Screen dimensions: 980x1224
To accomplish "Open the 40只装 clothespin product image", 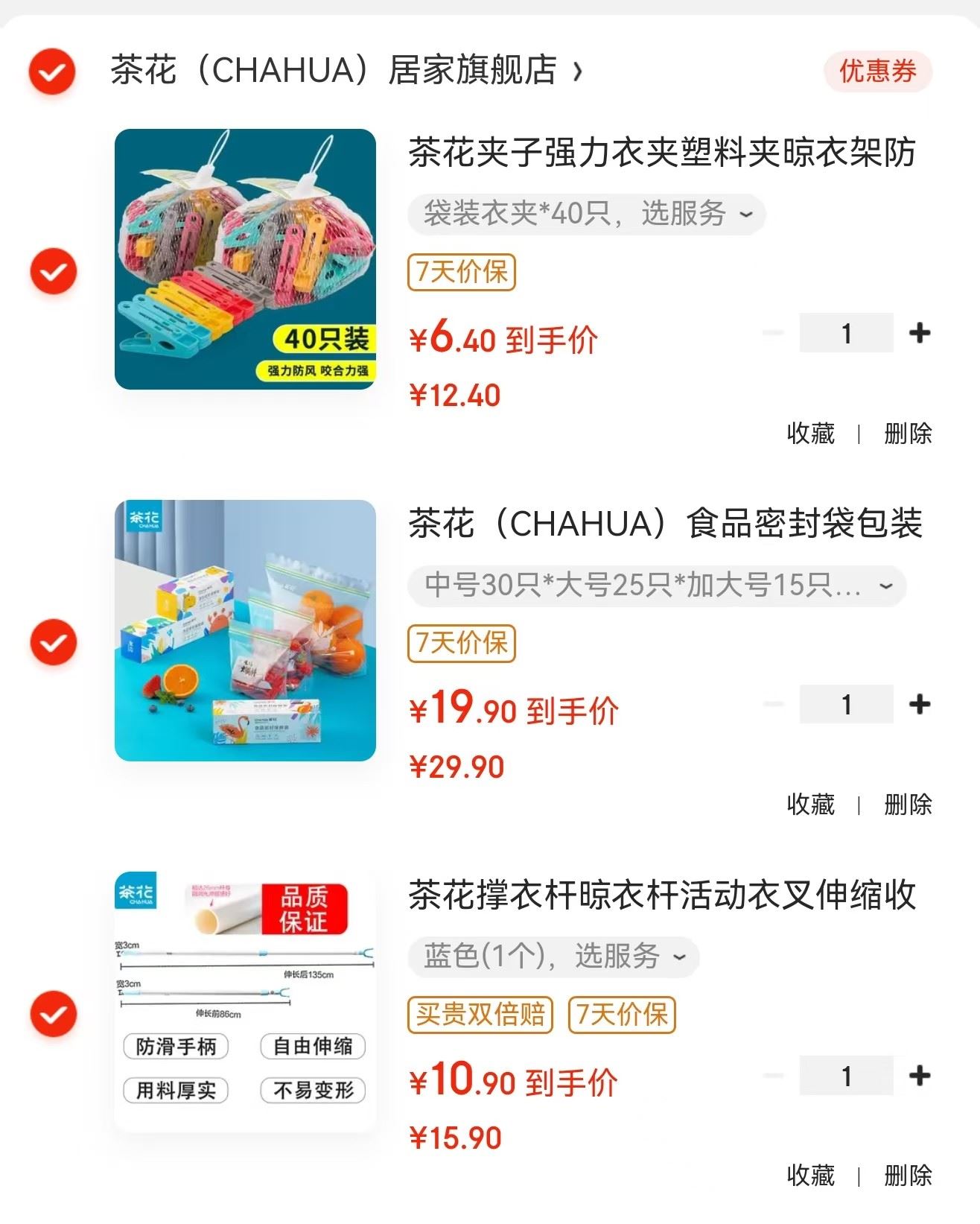I will click(245, 259).
